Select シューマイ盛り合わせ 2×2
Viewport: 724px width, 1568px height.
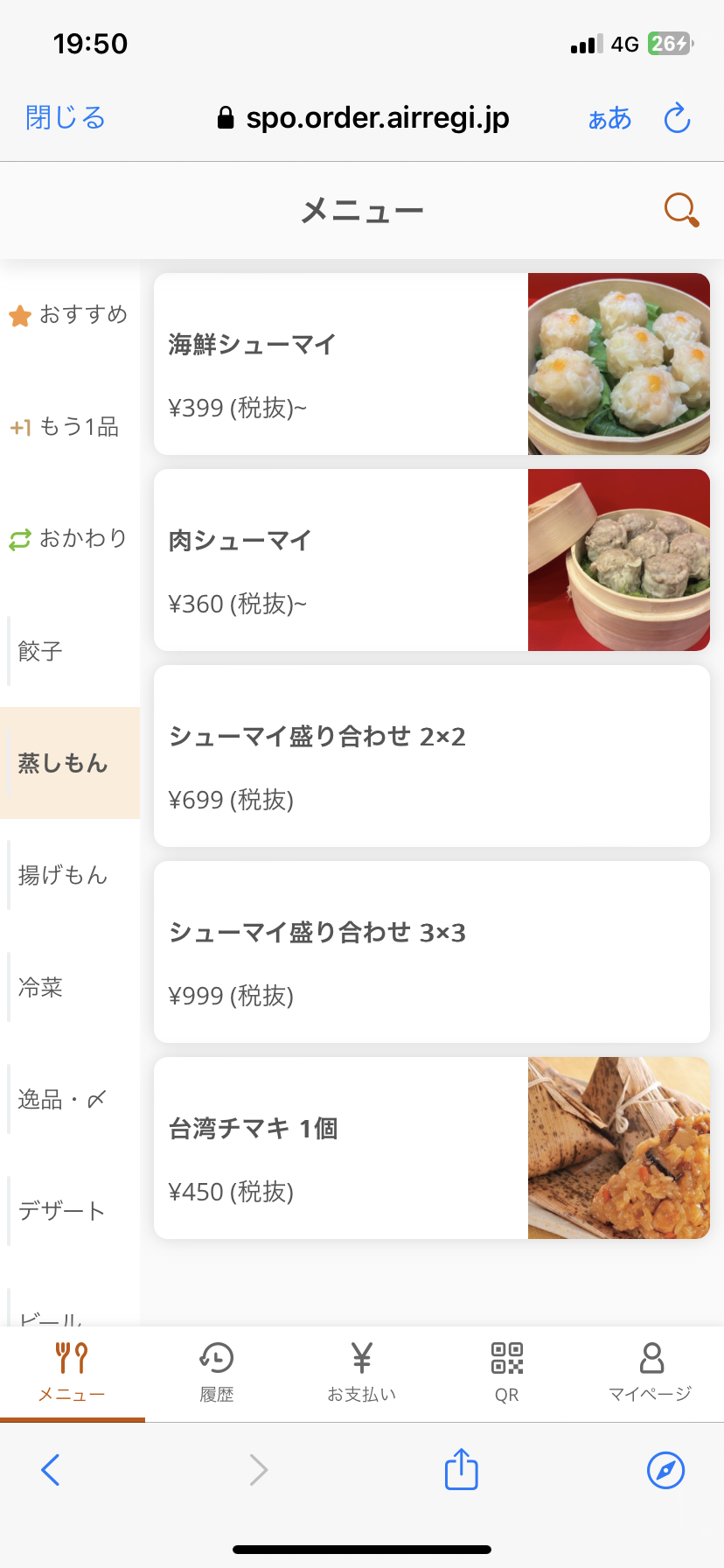point(432,756)
